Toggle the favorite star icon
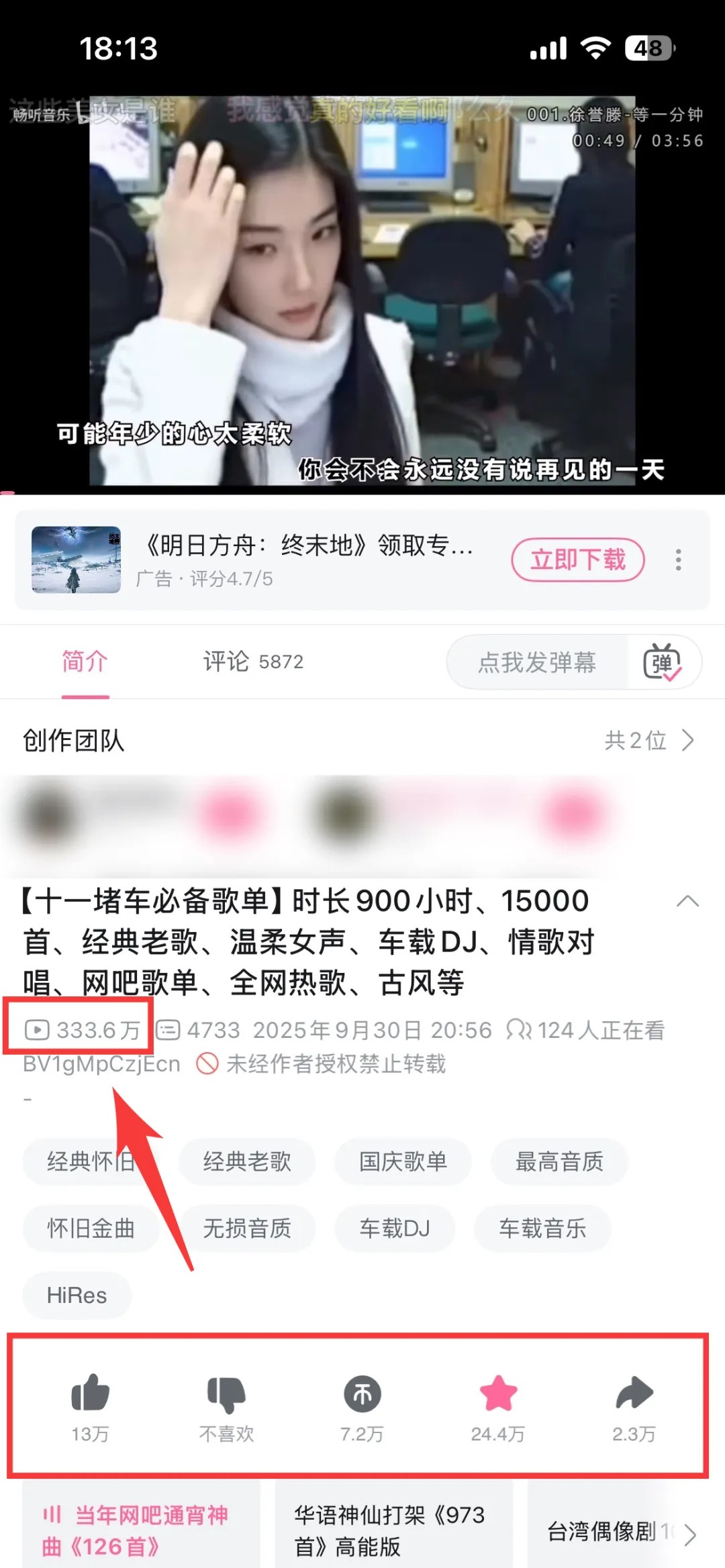 [498, 1395]
